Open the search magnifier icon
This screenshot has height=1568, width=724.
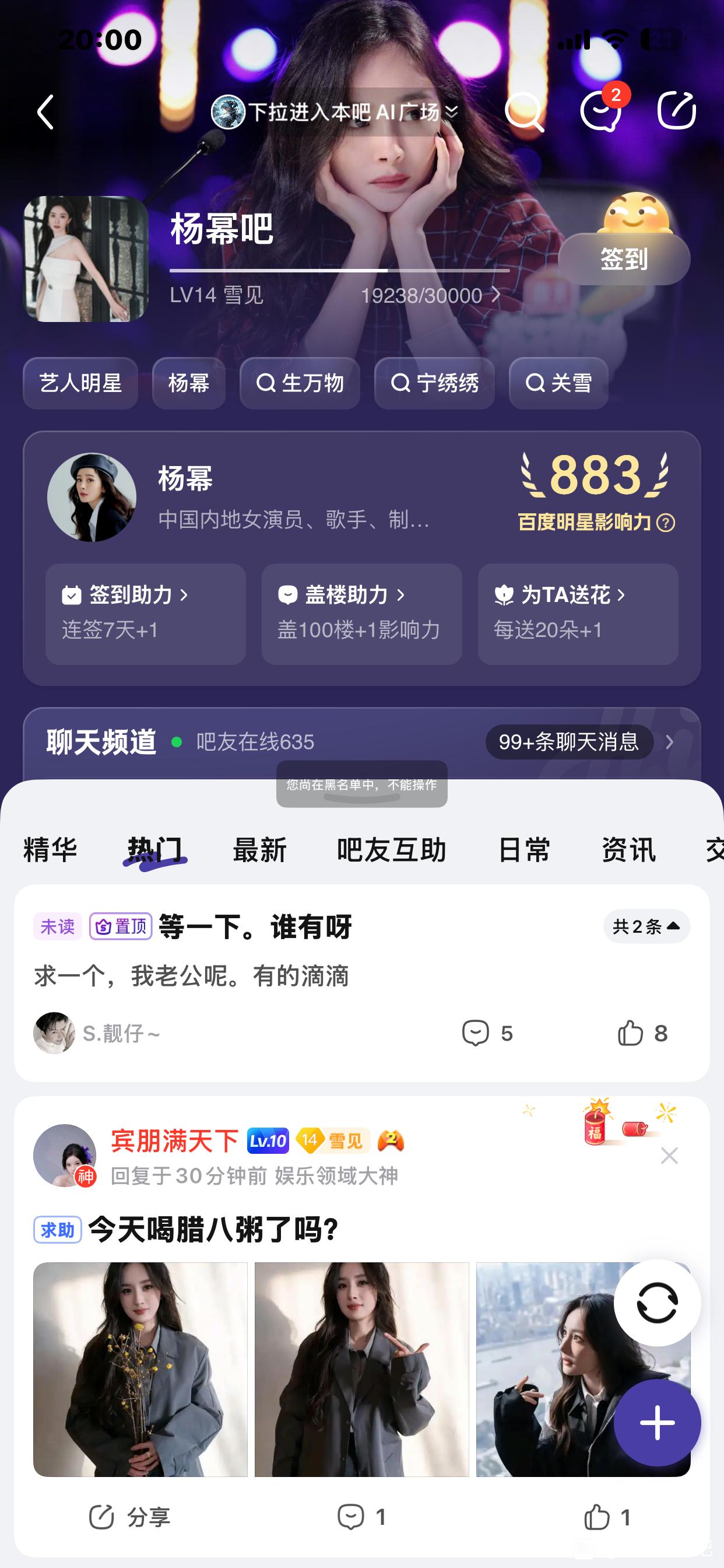click(523, 112)
